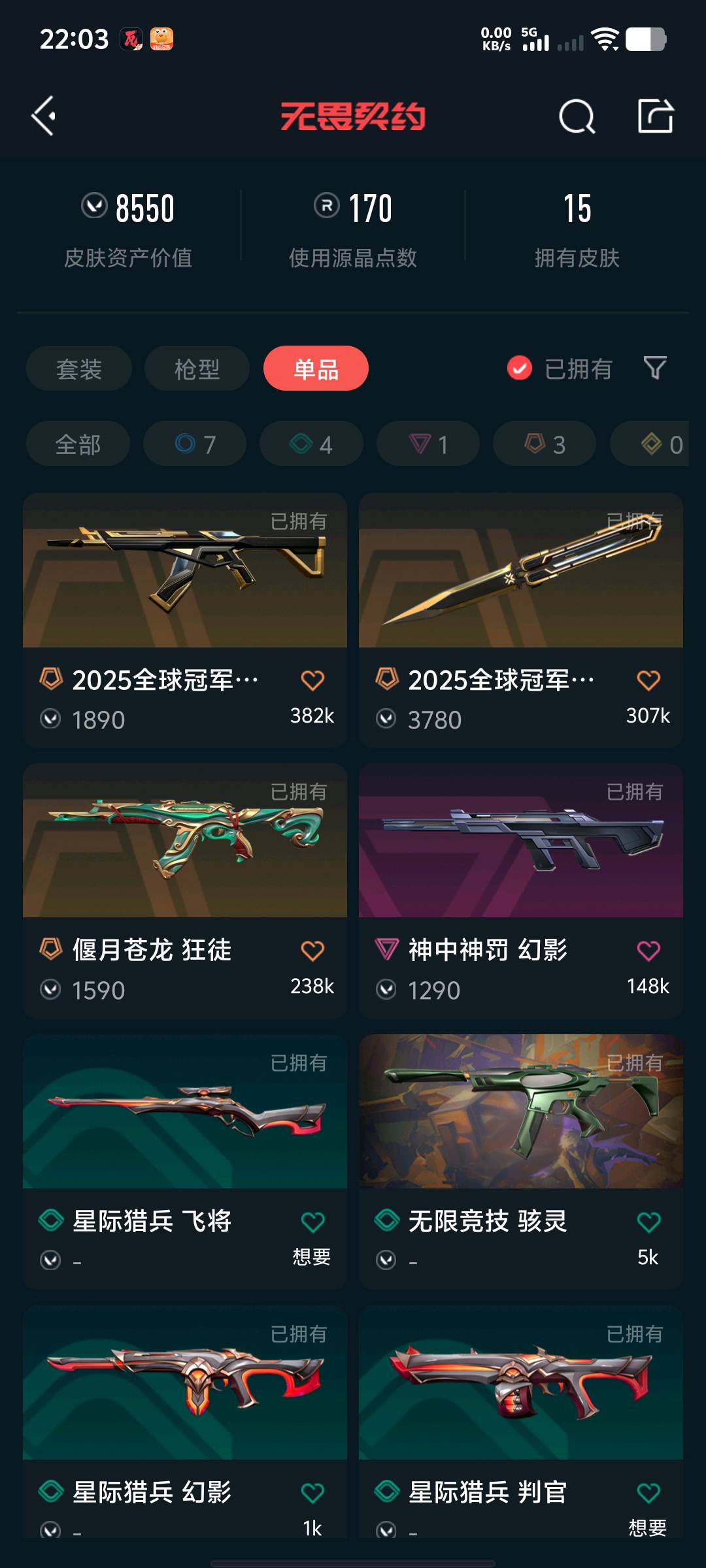Select the 单品 tab
This screenshot has height=1568, width=706.
(316, 369)
